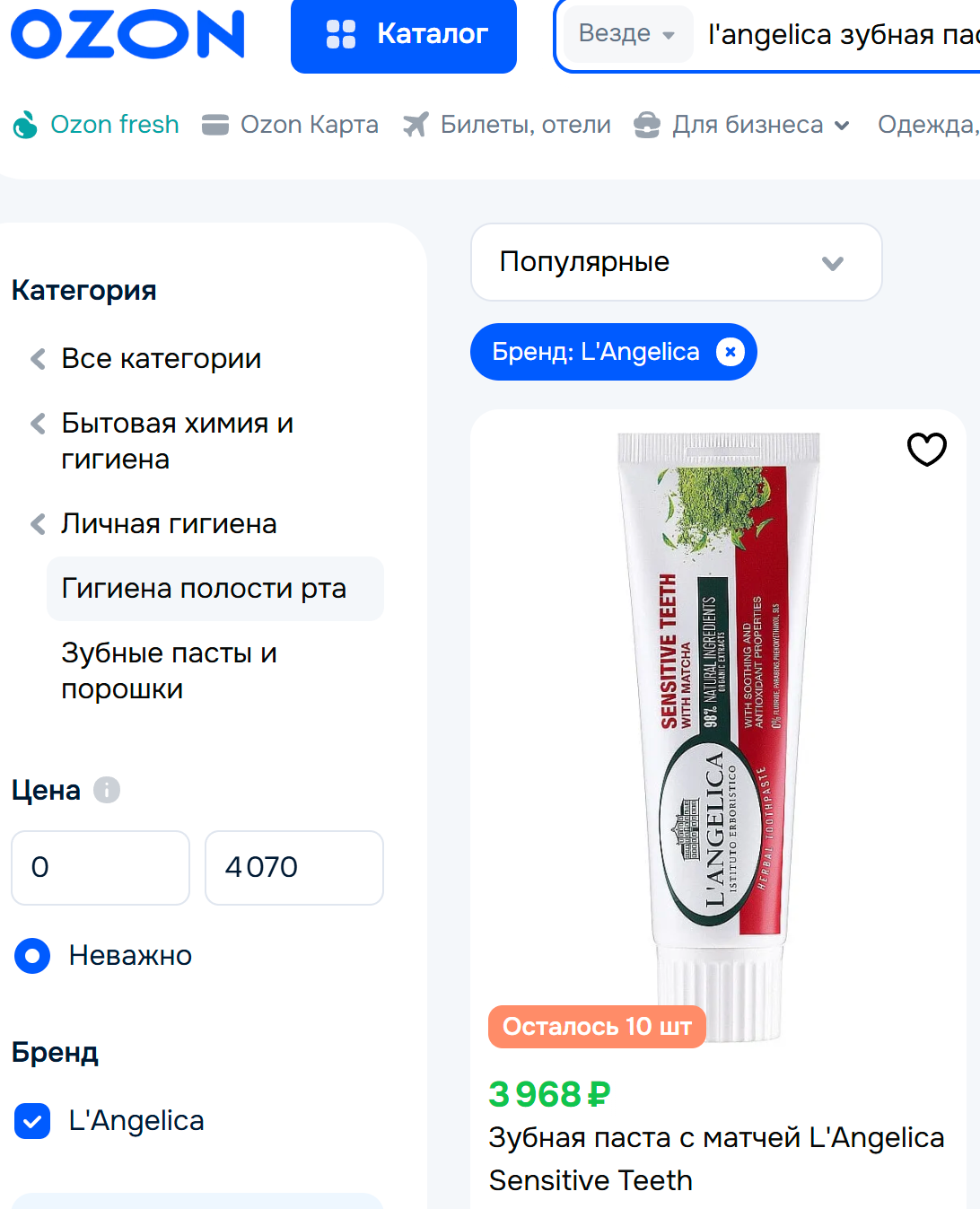Go to Ozon fresh
Viewport: 980px width, 1209px height.
coord(97,125)
